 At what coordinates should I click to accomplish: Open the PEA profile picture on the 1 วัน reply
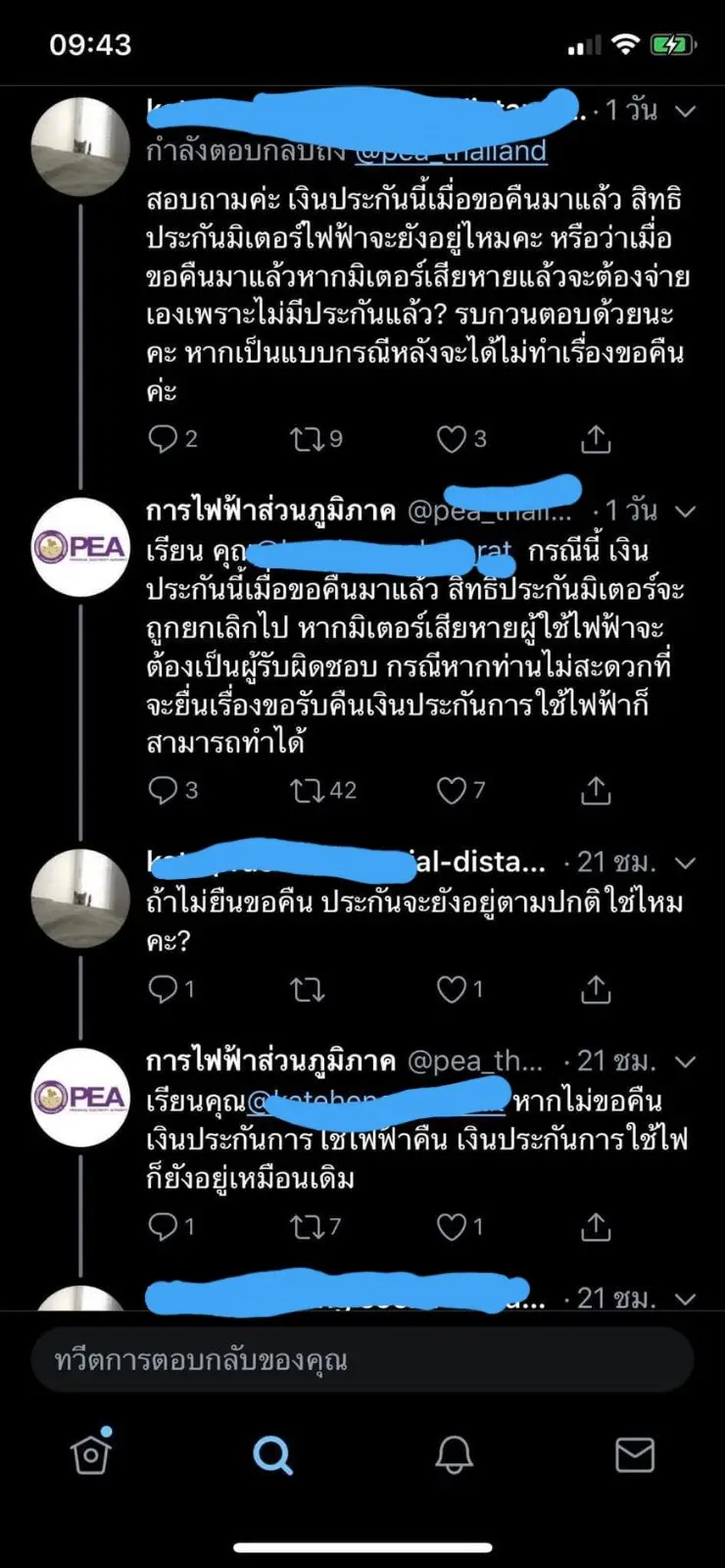click(x=81, y=547)
